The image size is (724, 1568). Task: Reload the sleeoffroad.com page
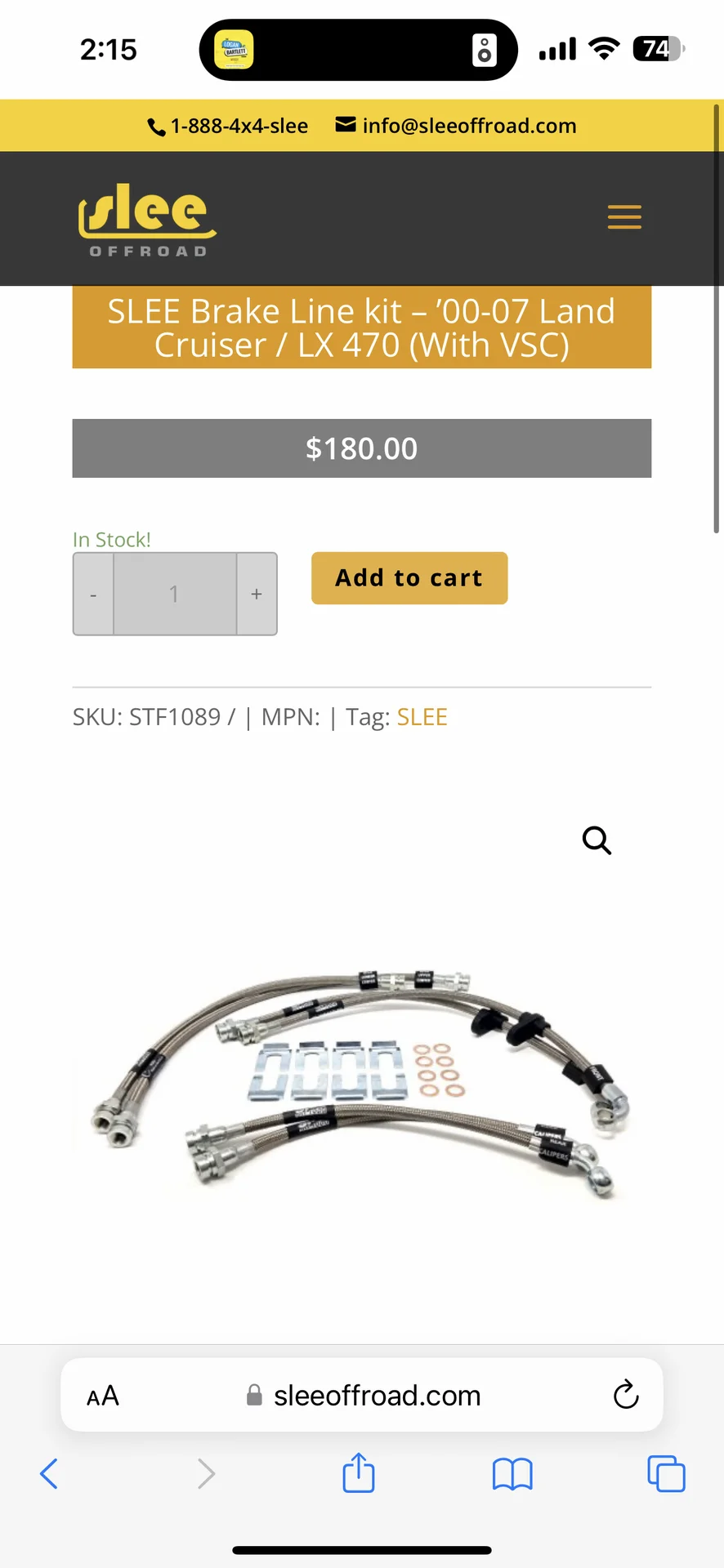(626, 1396)
